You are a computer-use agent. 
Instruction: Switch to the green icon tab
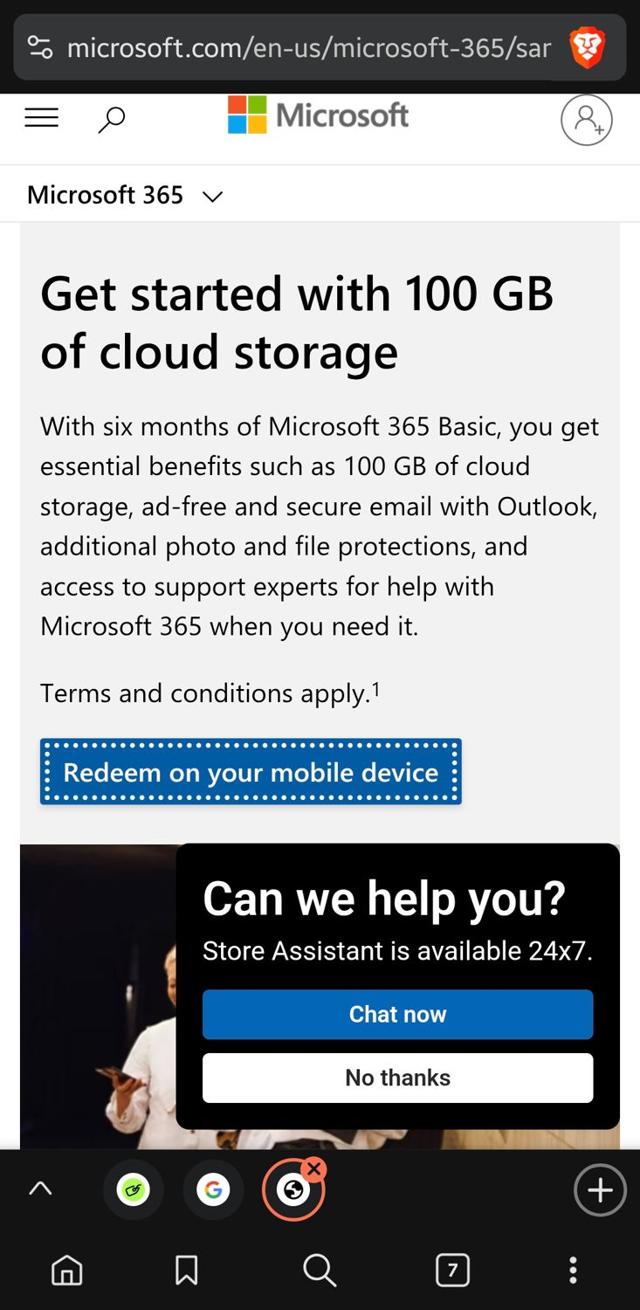tap(132, 1190)
